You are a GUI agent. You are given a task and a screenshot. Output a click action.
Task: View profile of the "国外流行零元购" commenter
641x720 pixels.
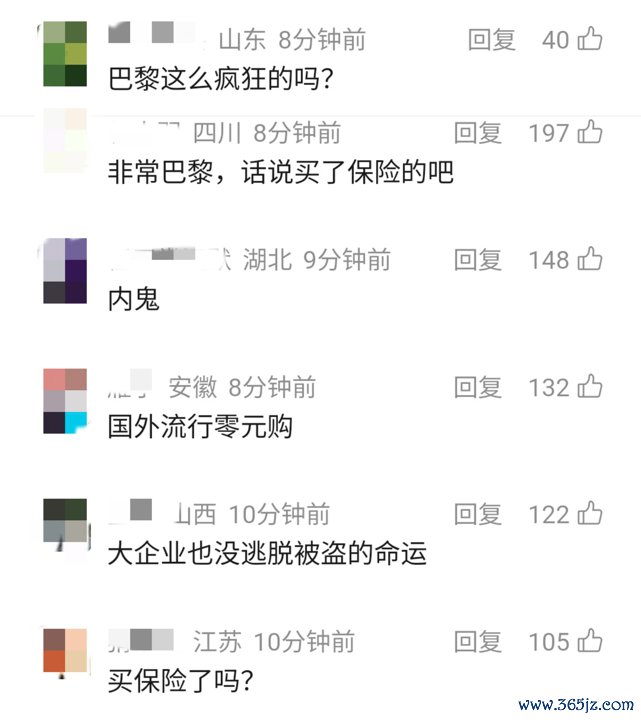[x=66, y=400]
